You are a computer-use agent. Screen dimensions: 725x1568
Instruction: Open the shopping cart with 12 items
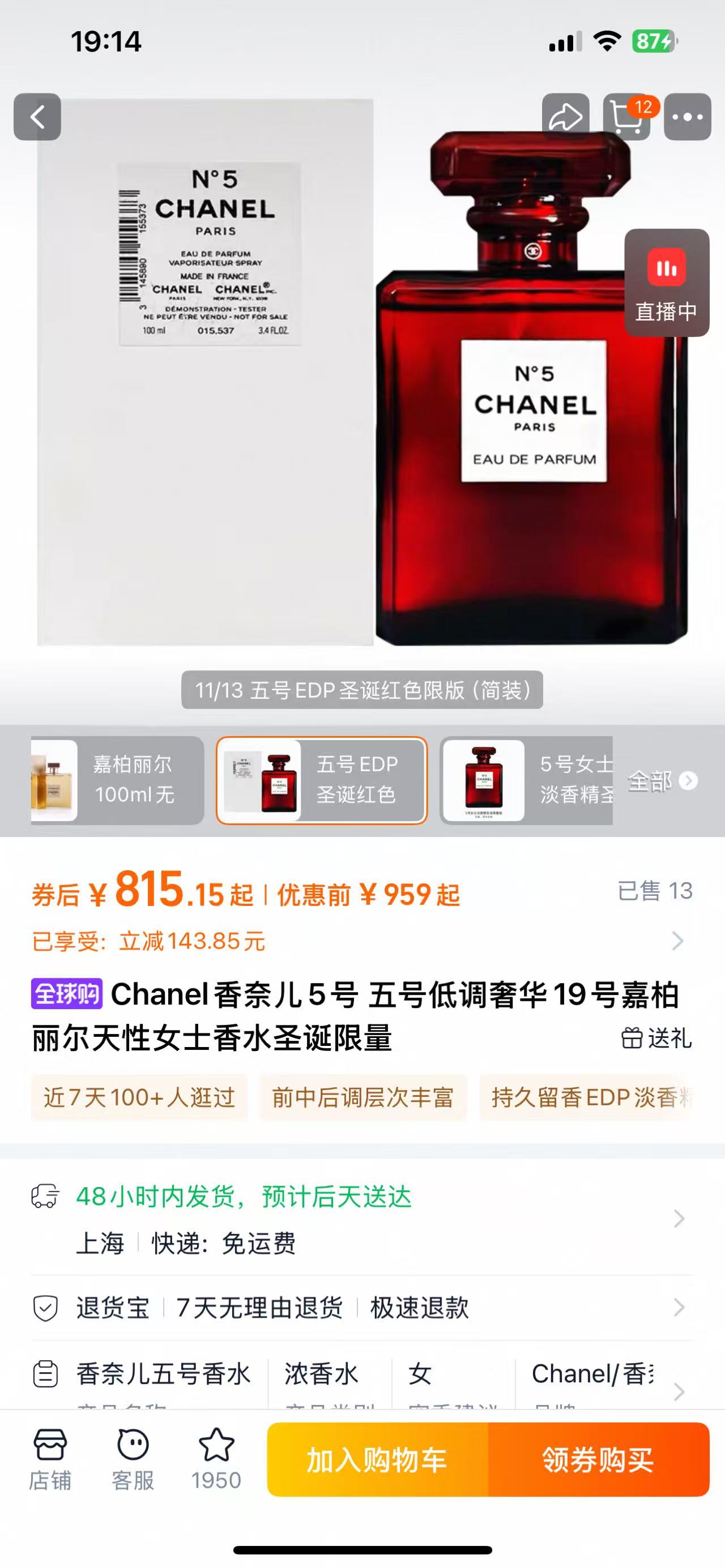(x=627, y=117)
